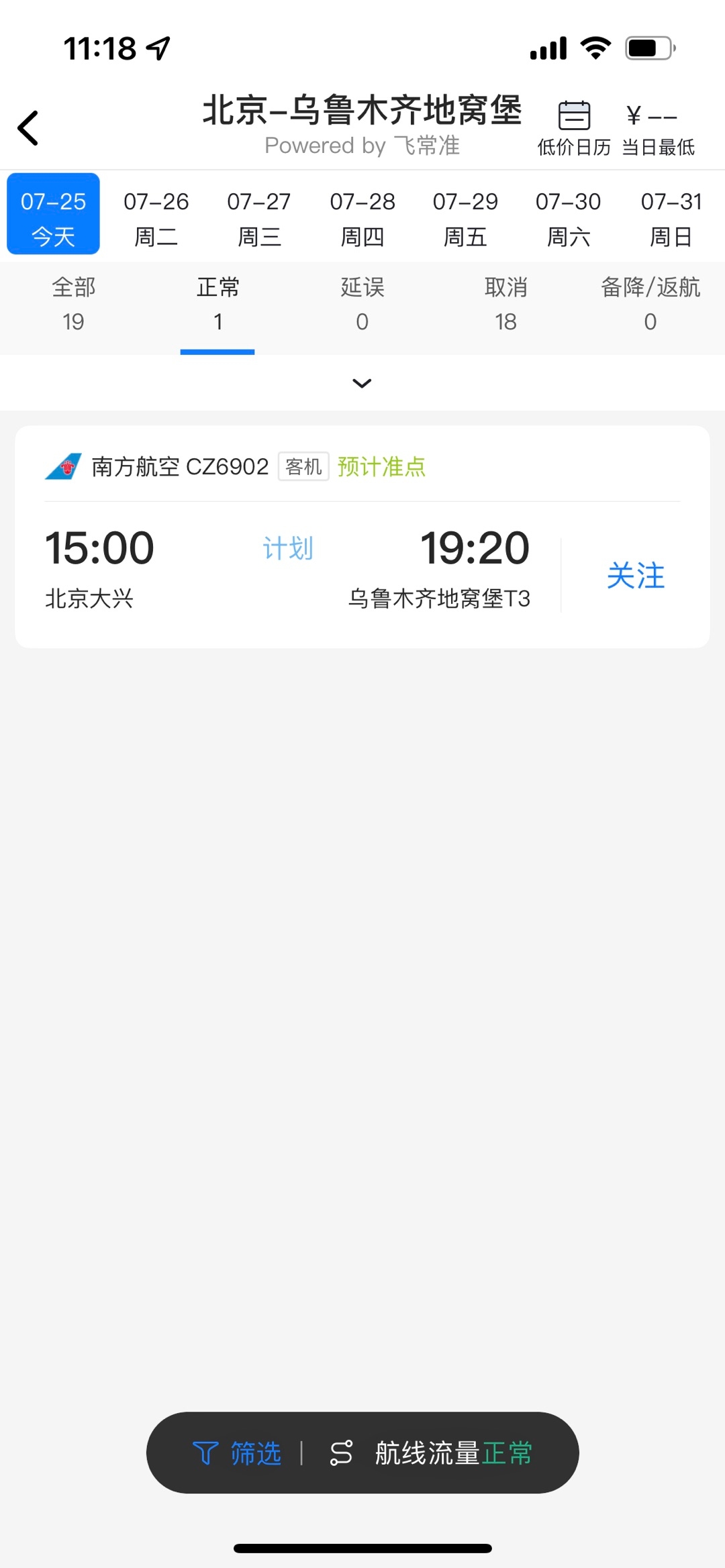Select date 07-26 周二

tap(156, 217)
